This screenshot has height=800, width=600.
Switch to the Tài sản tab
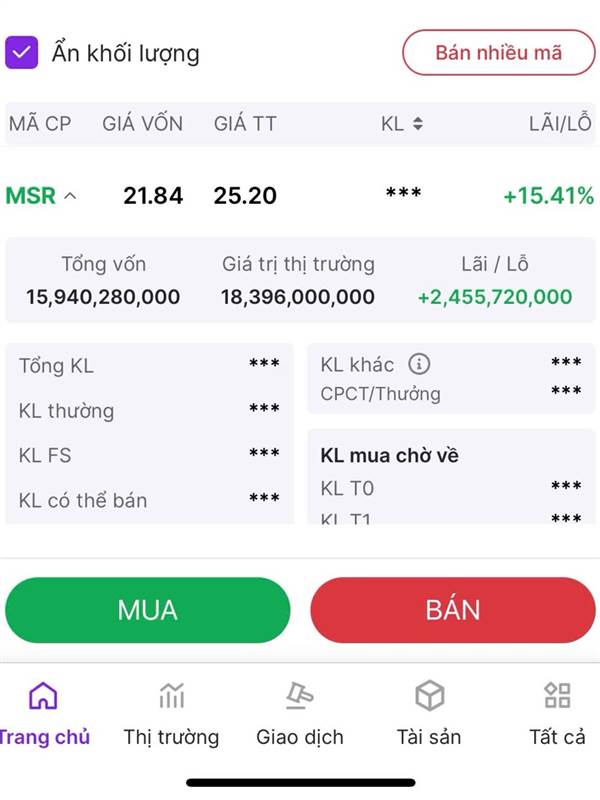[429, 714]
